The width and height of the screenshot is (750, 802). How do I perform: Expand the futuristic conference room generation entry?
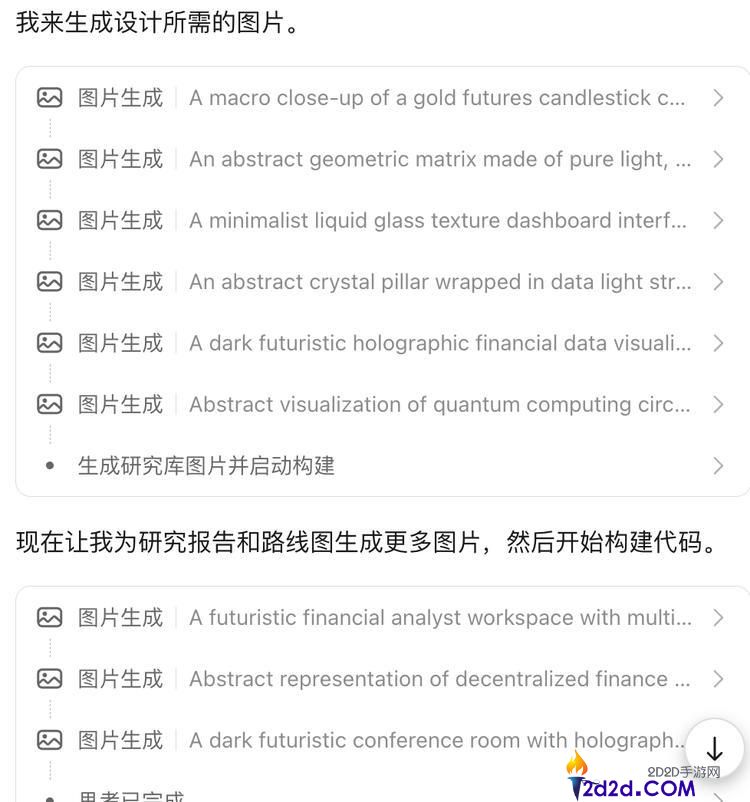click(718, 740)
